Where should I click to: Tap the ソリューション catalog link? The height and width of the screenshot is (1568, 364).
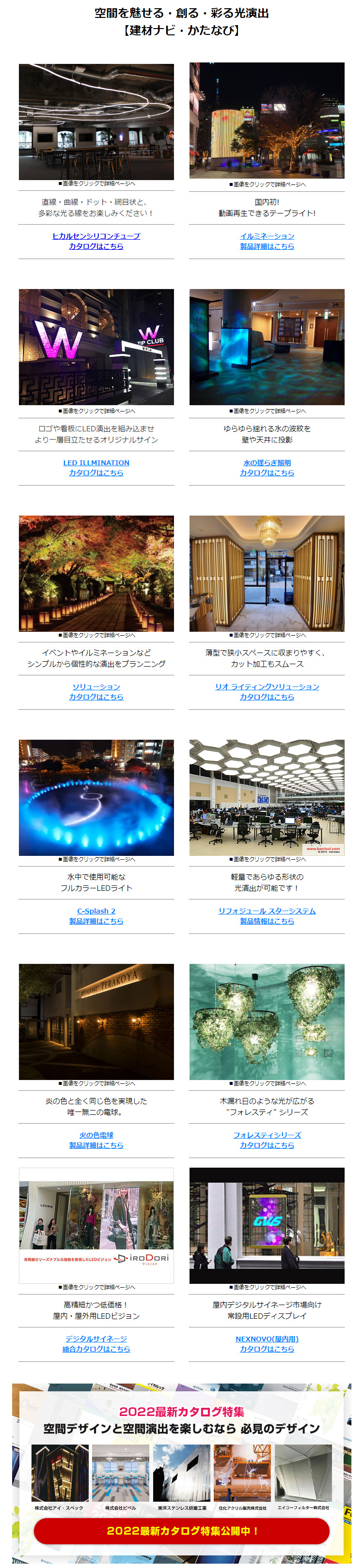point(95,691)
